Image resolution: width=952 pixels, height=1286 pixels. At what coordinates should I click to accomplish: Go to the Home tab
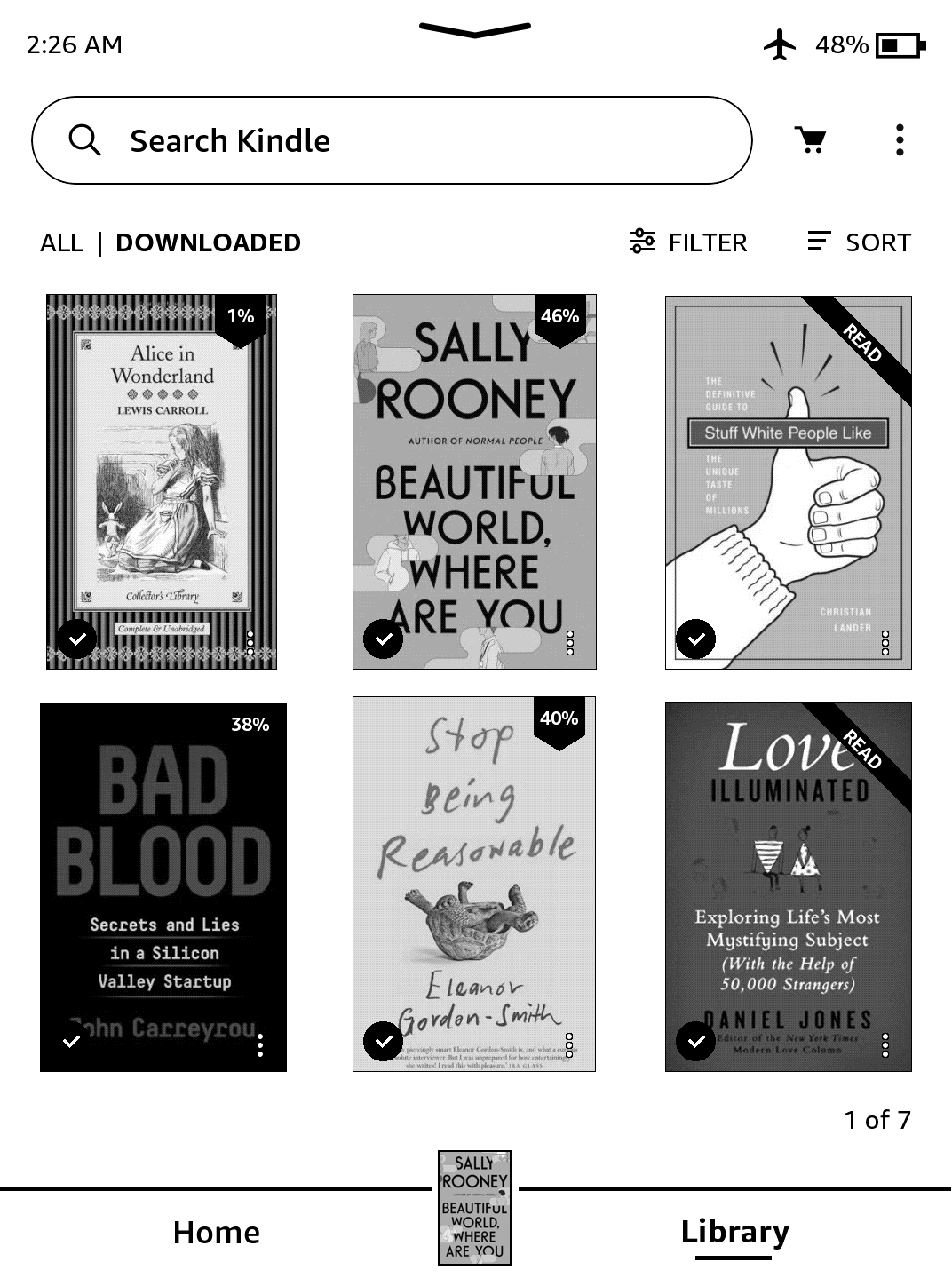tap(216, 1233)
